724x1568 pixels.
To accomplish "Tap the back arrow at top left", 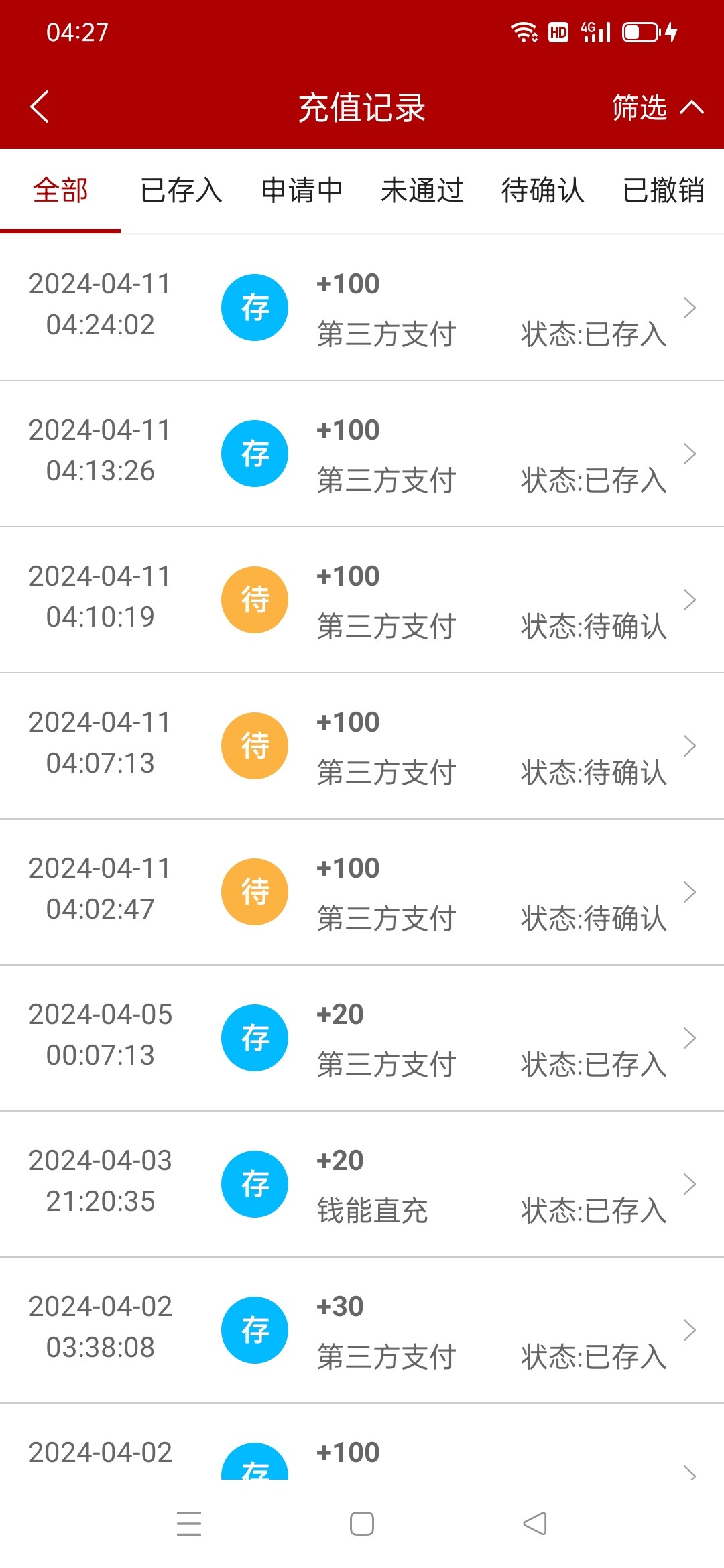I will (40, 106).
